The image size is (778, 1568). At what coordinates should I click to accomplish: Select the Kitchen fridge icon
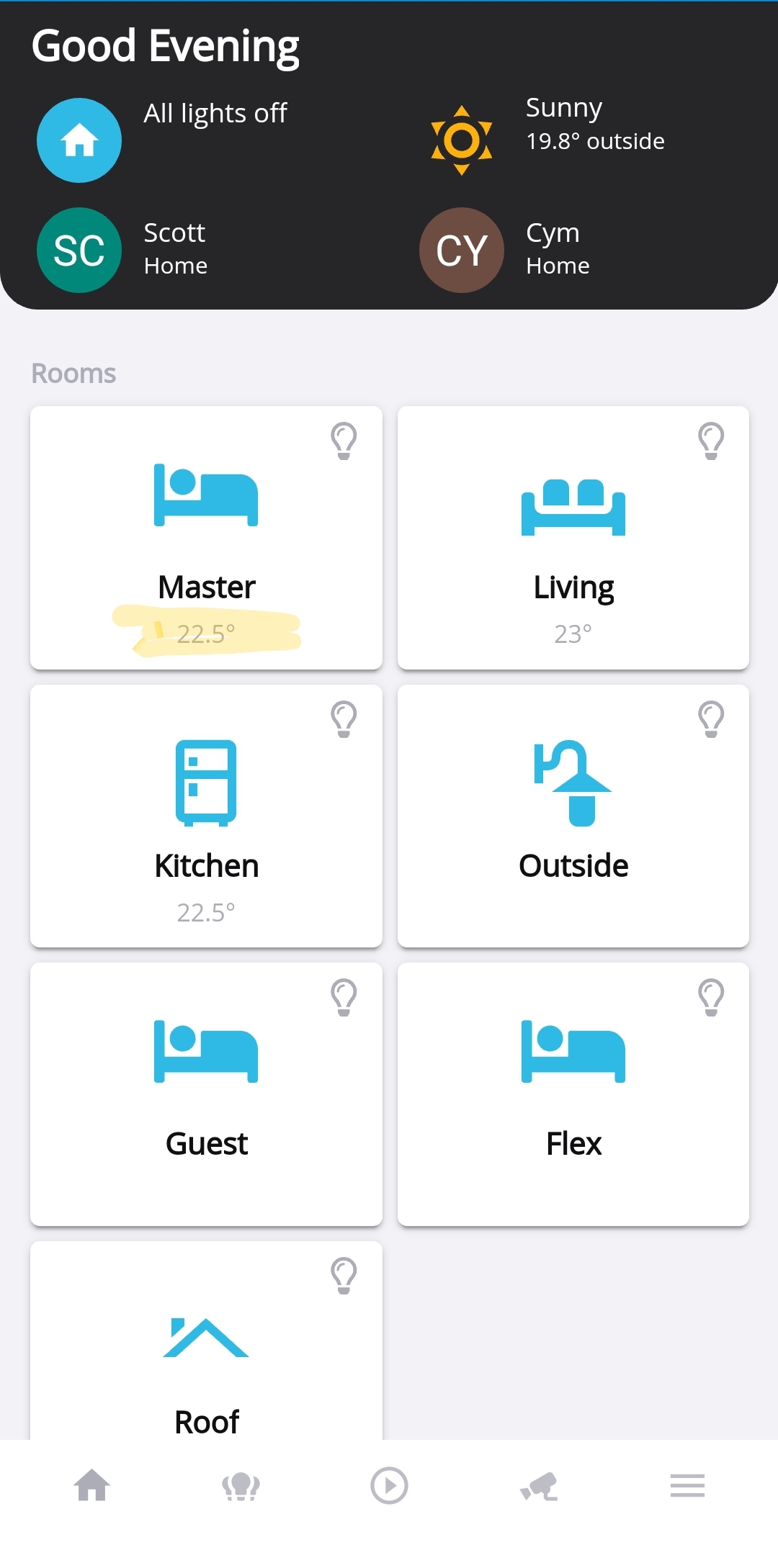pos(206,785)
